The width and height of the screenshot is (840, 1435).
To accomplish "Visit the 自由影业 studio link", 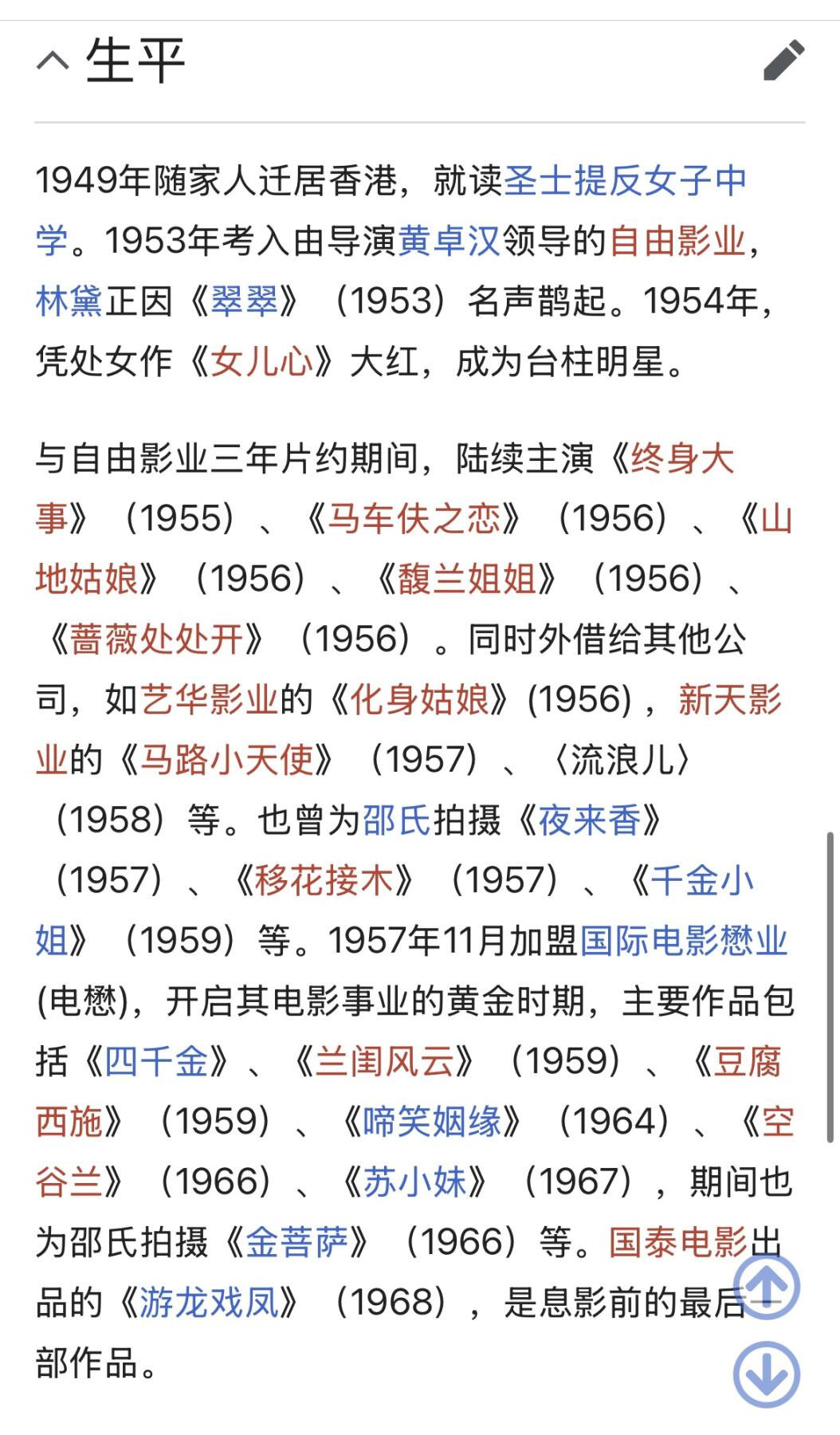I will click(x=680, y=243).
